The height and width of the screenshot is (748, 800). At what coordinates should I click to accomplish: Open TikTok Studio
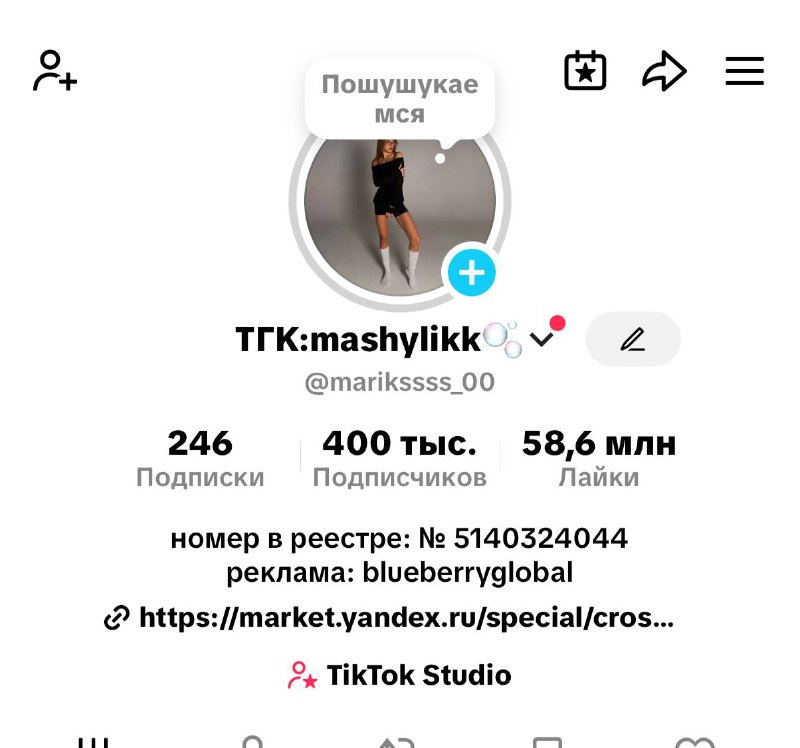click(399, 676)
